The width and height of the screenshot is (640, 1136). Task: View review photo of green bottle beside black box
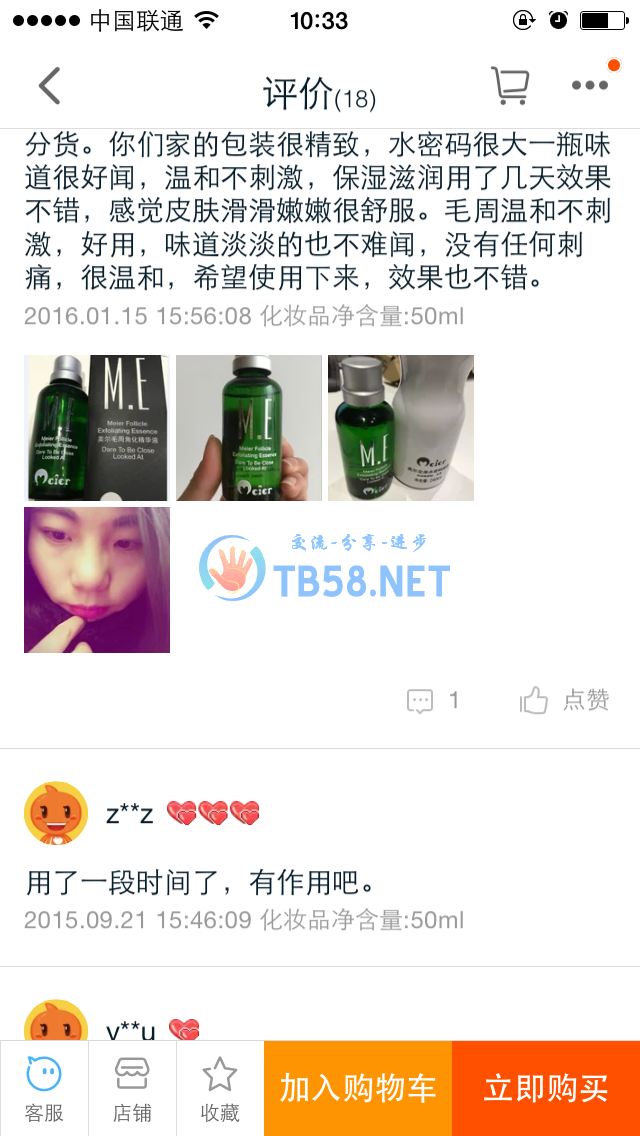pyautogui.click(x=97, y=428)
